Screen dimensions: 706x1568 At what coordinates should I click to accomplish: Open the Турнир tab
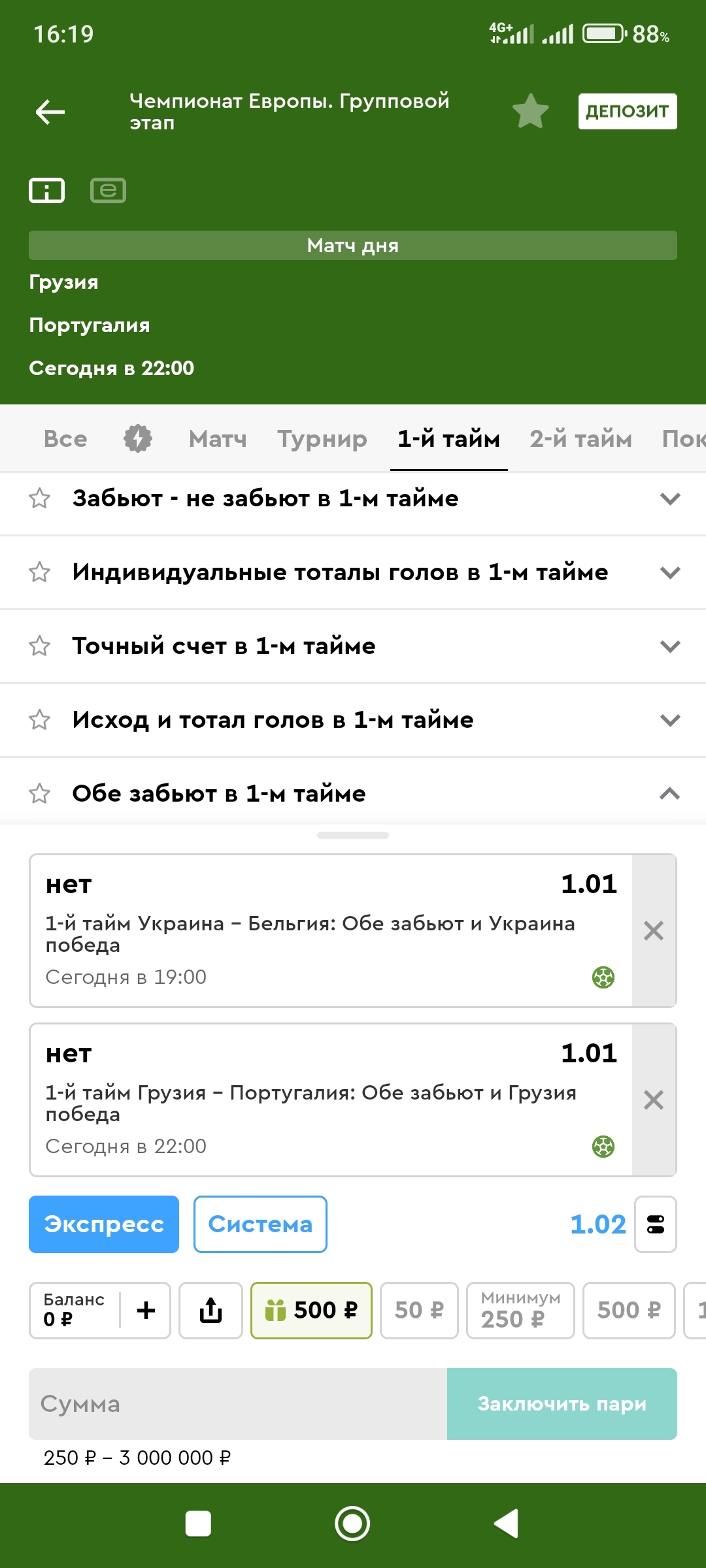coord(322,439)
